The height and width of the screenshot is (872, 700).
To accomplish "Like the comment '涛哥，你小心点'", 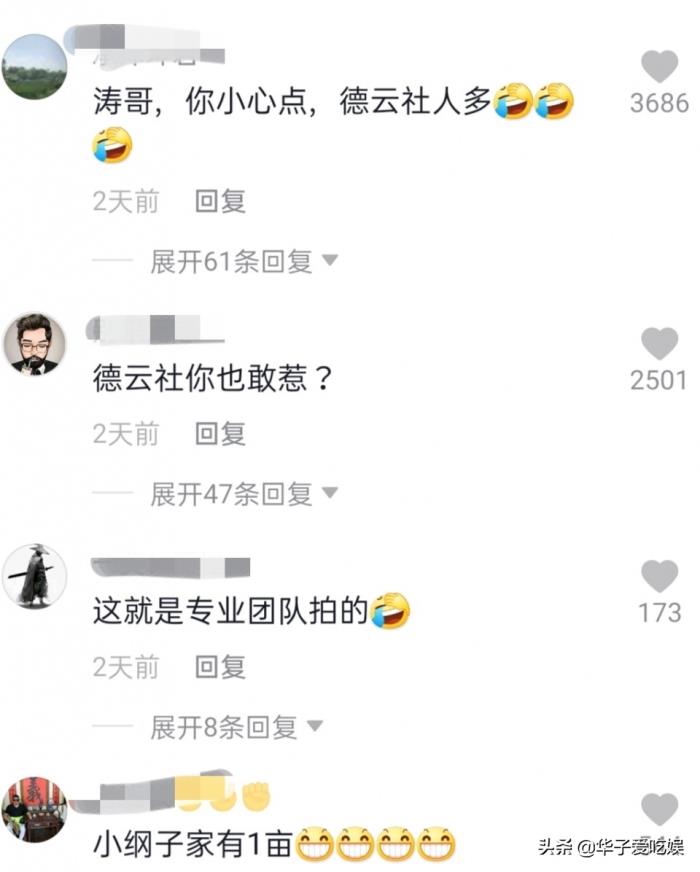I will (659, 67).
